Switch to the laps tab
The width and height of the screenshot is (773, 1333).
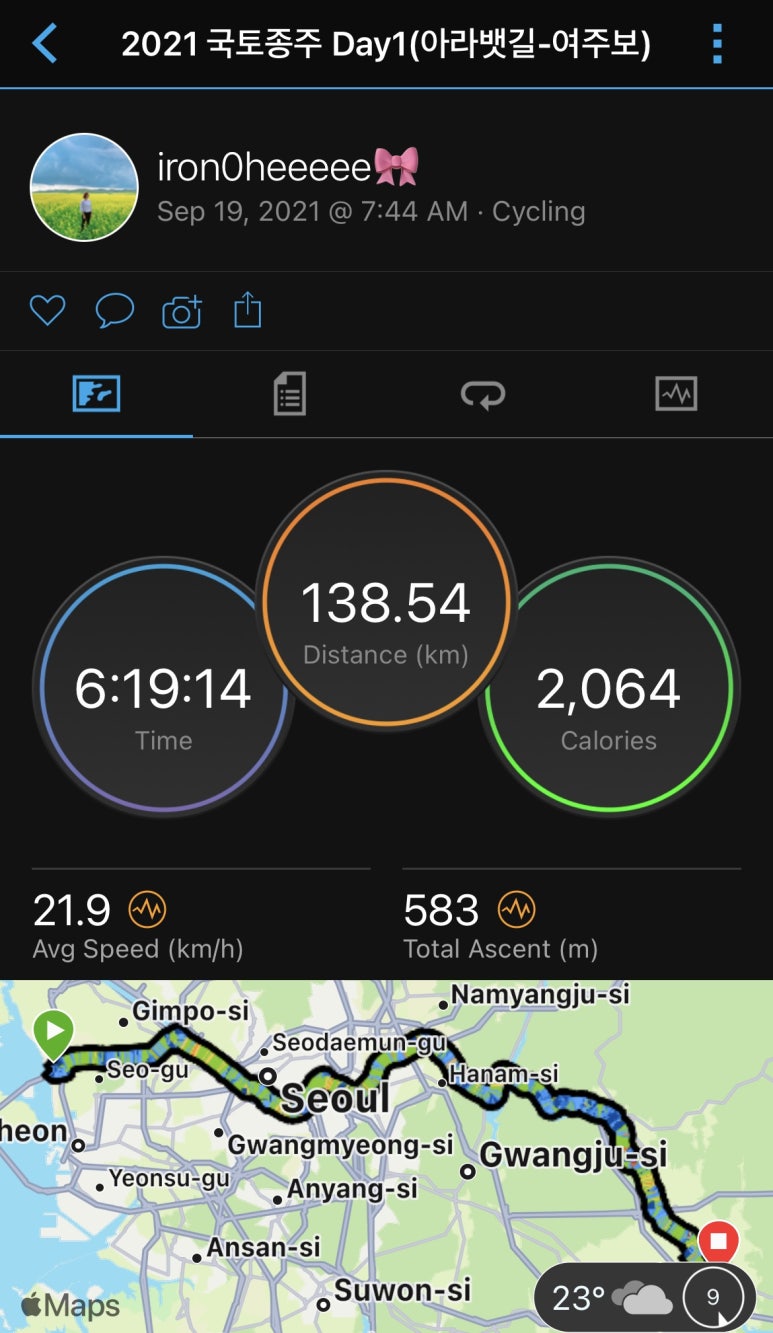482,394
